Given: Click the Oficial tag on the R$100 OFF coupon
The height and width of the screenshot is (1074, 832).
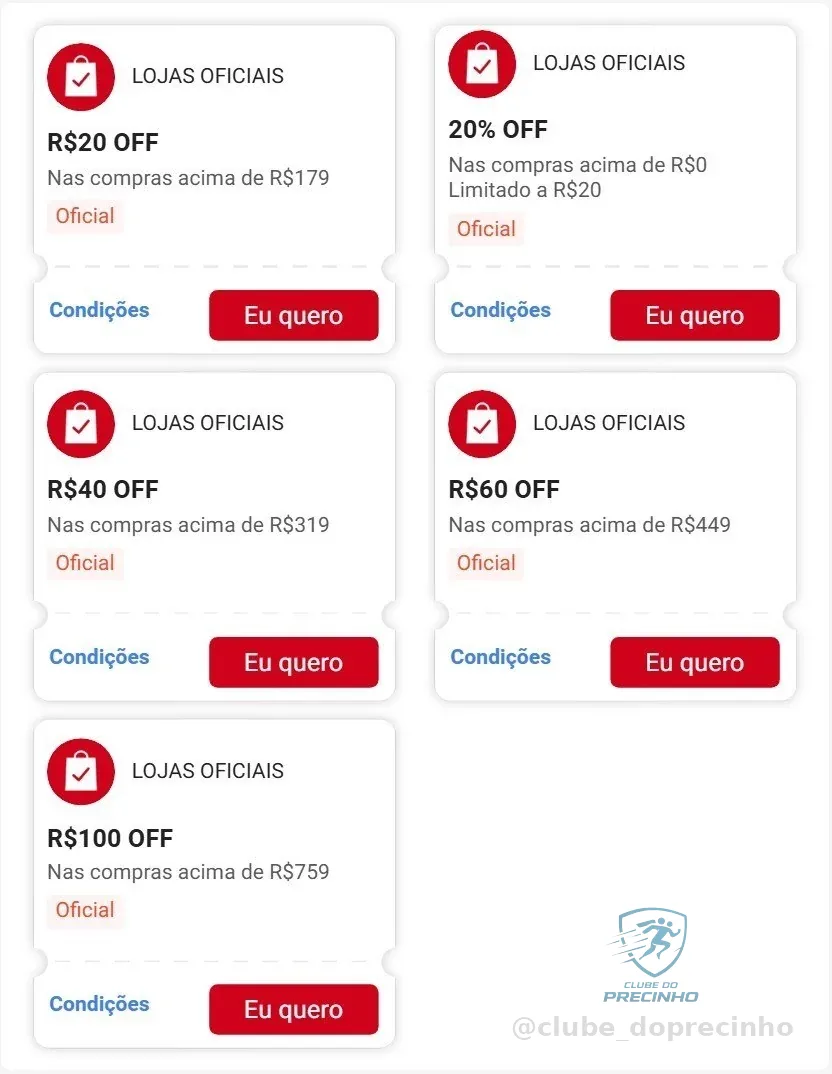Looking at the screenshot, I should [84, 910].
